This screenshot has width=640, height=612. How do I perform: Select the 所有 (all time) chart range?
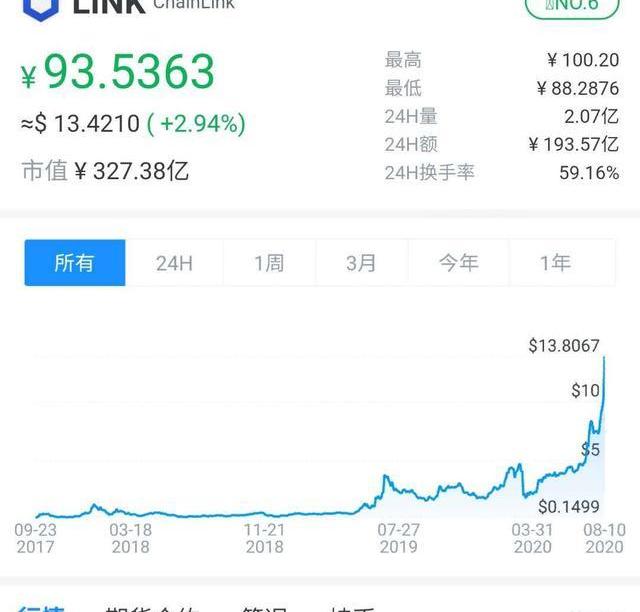[75, 263]
